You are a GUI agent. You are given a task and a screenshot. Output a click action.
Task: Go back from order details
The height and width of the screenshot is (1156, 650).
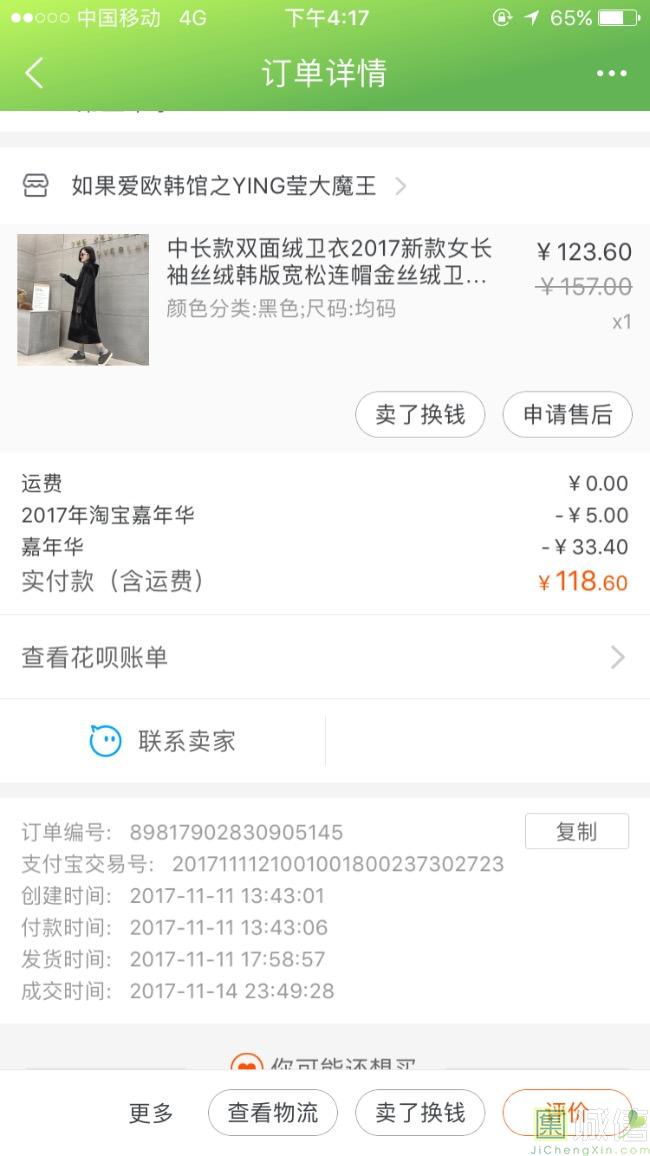click(x=35, y=73)
